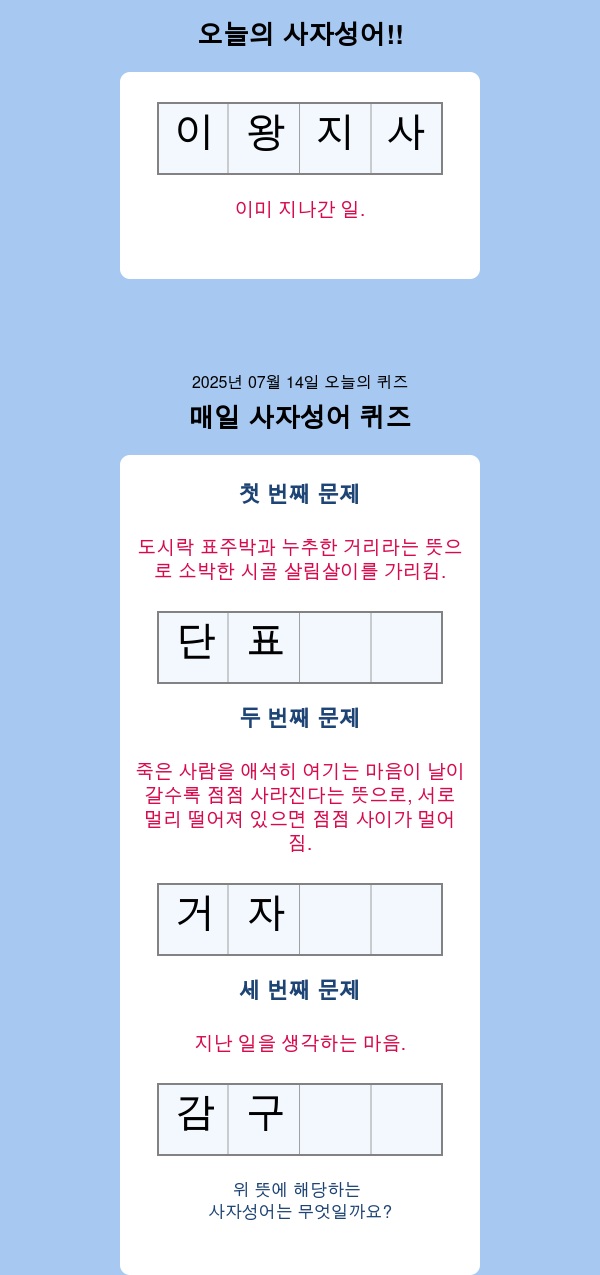Select the last blank cell in 단표 row
The height and width of the screenshot is (1275, 600).
(406, 647)
